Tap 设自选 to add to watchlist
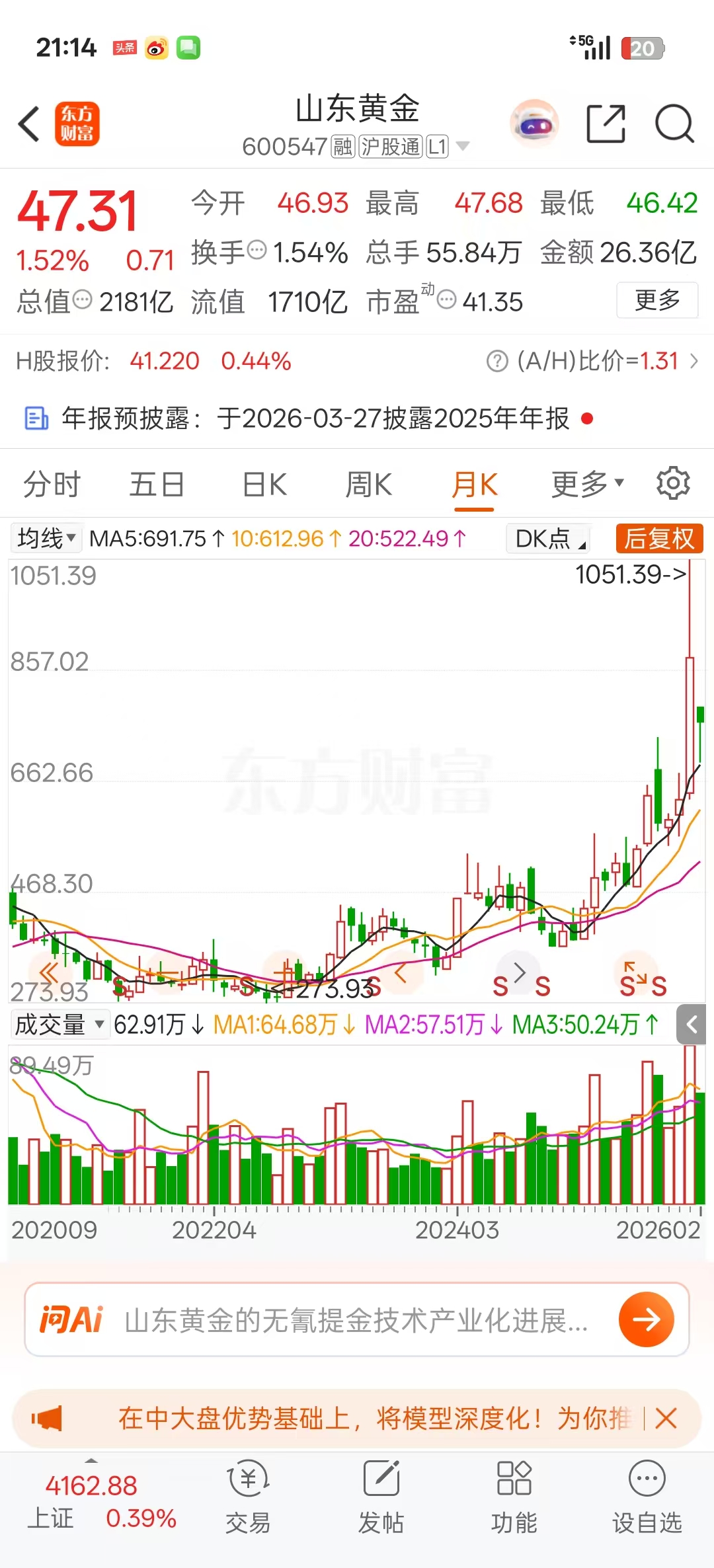 coord(647,1498)
